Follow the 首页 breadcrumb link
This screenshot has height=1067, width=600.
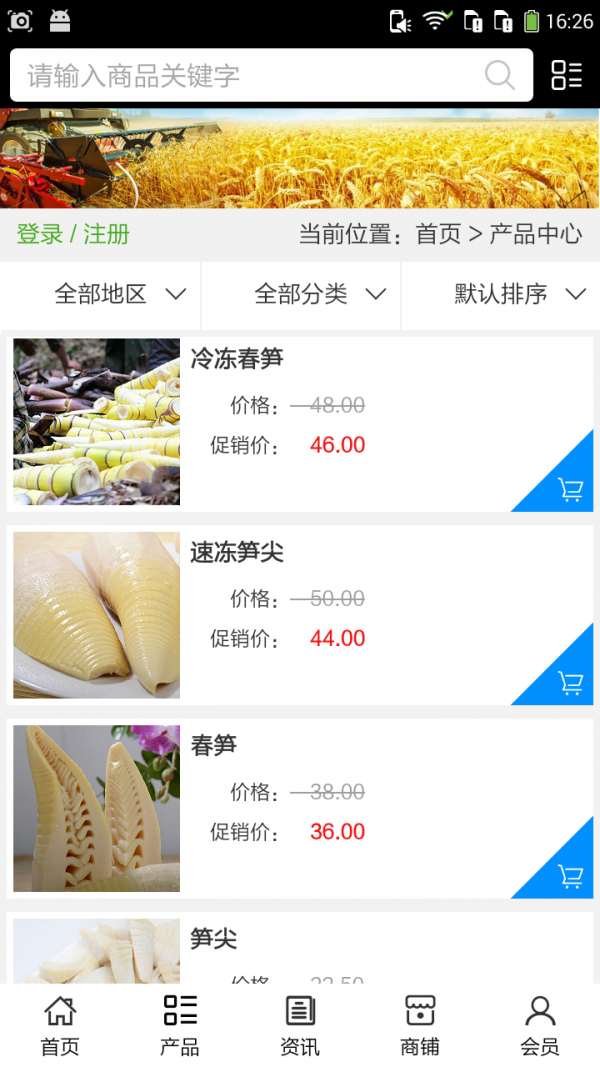(438, 234)
